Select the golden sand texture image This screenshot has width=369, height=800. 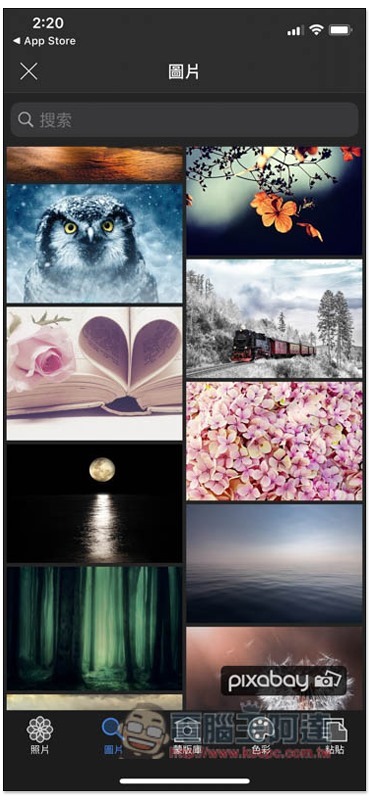(94, 164)
